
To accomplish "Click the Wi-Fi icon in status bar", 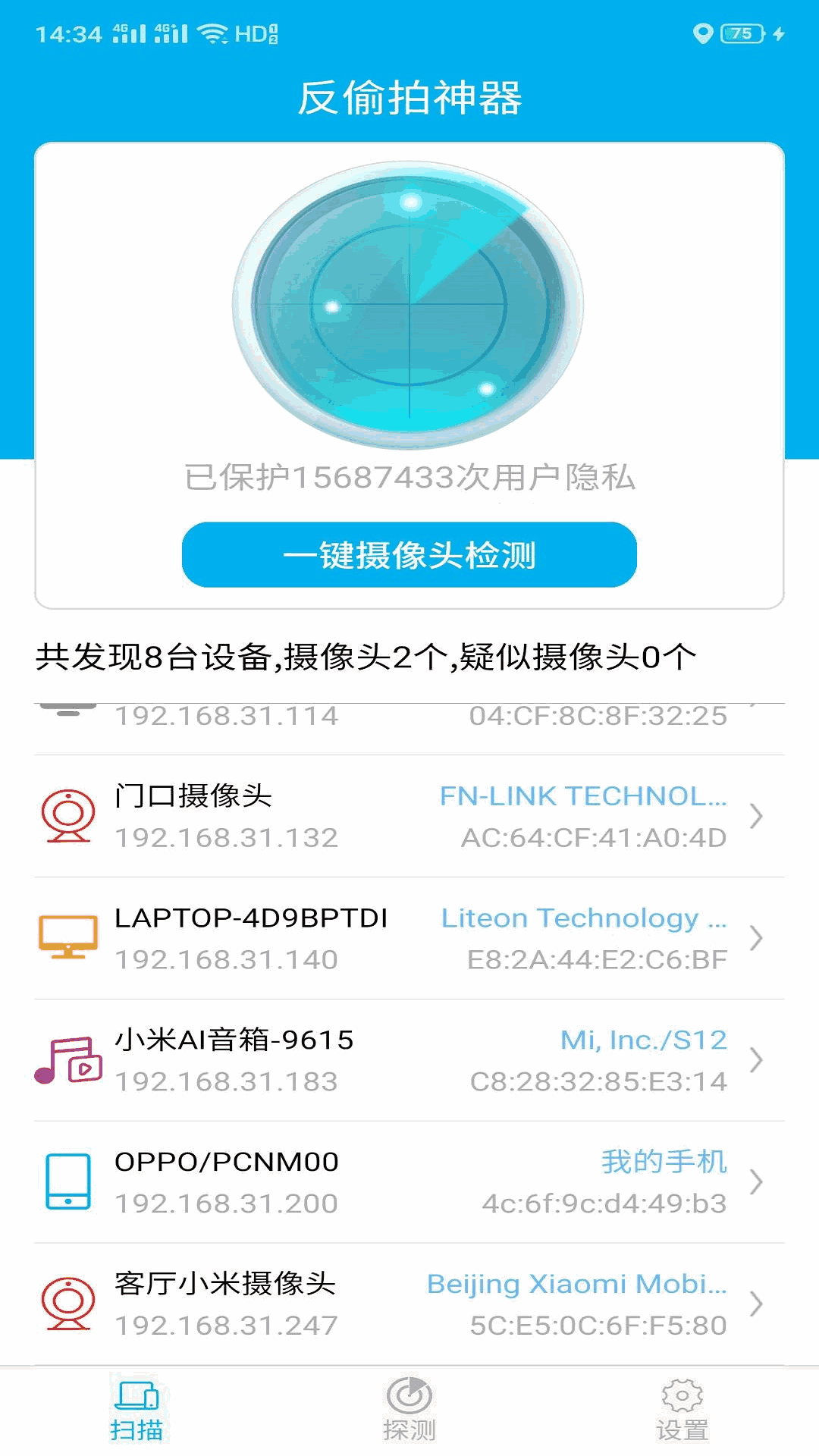I will tap(211, 32).
